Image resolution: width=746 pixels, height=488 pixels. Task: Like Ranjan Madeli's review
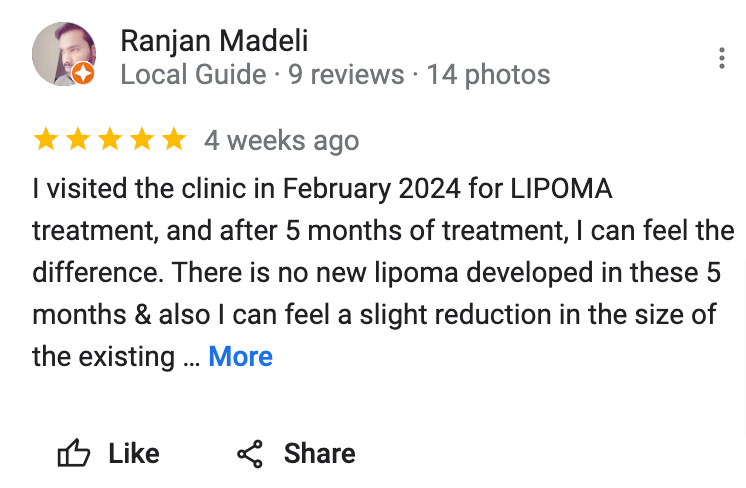(108, 454)
